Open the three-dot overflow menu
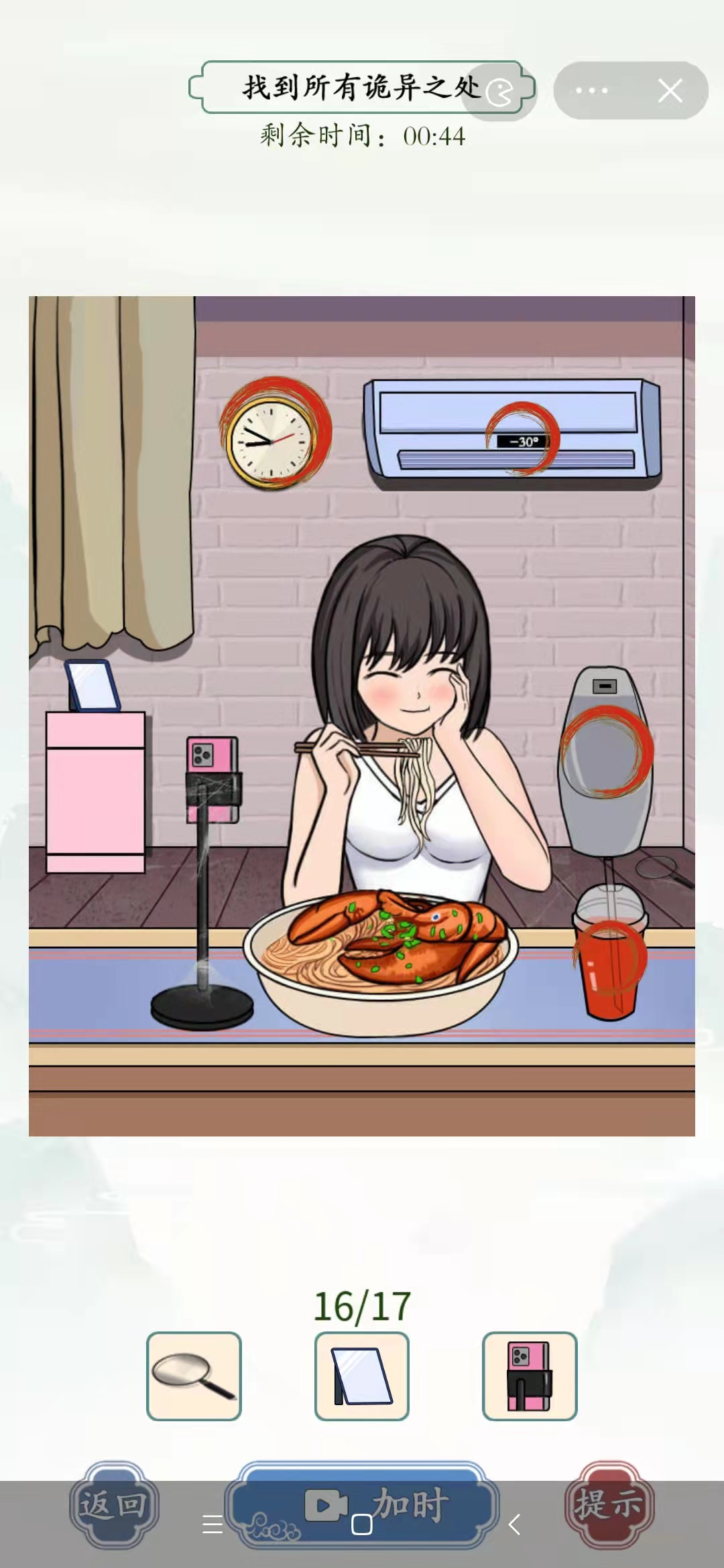This screenshot has width=724, height=1568. pyautogui.click(x=592, y=90)
